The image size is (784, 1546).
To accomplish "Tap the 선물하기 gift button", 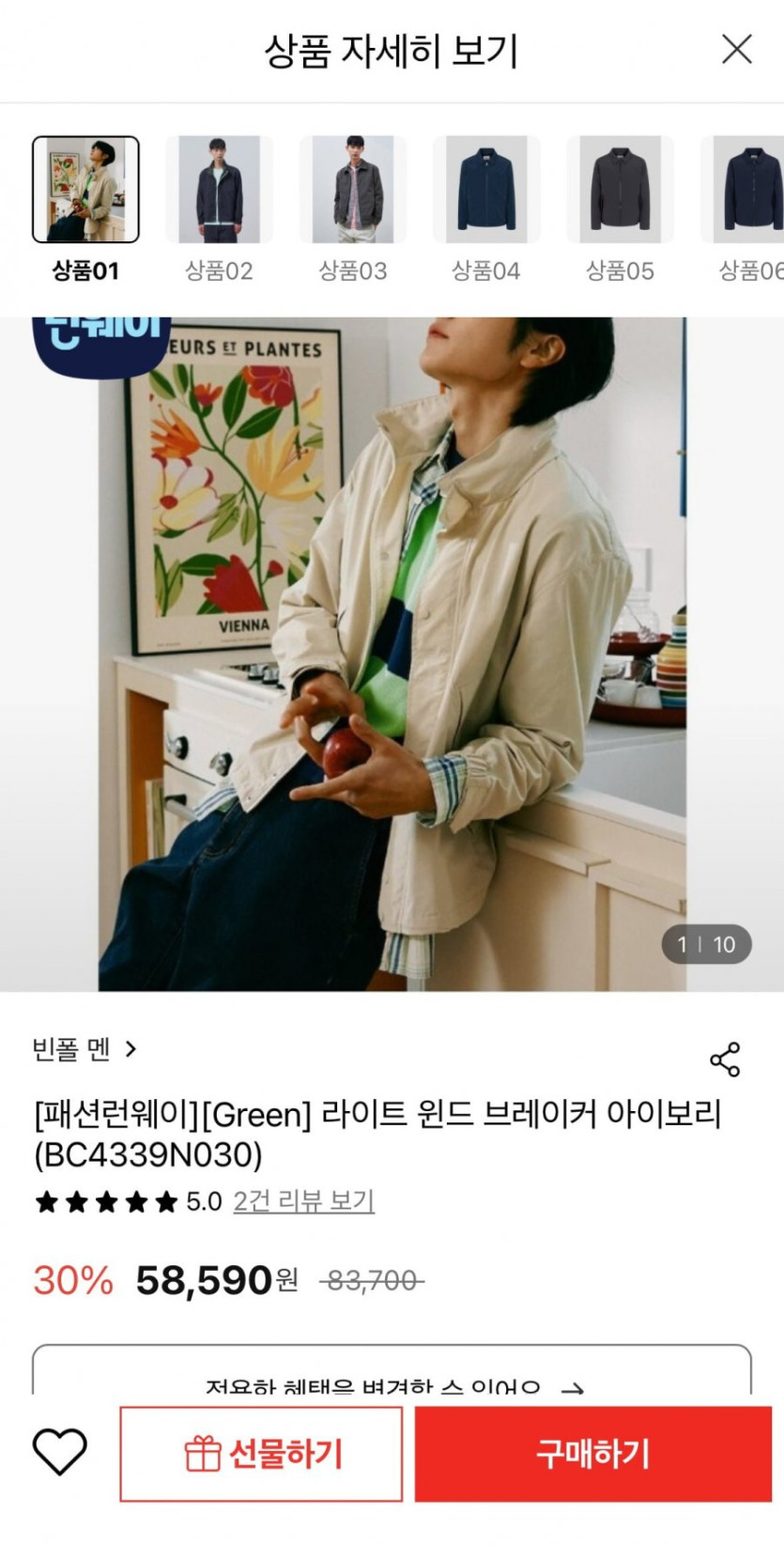I will [x=261, y=1454].
